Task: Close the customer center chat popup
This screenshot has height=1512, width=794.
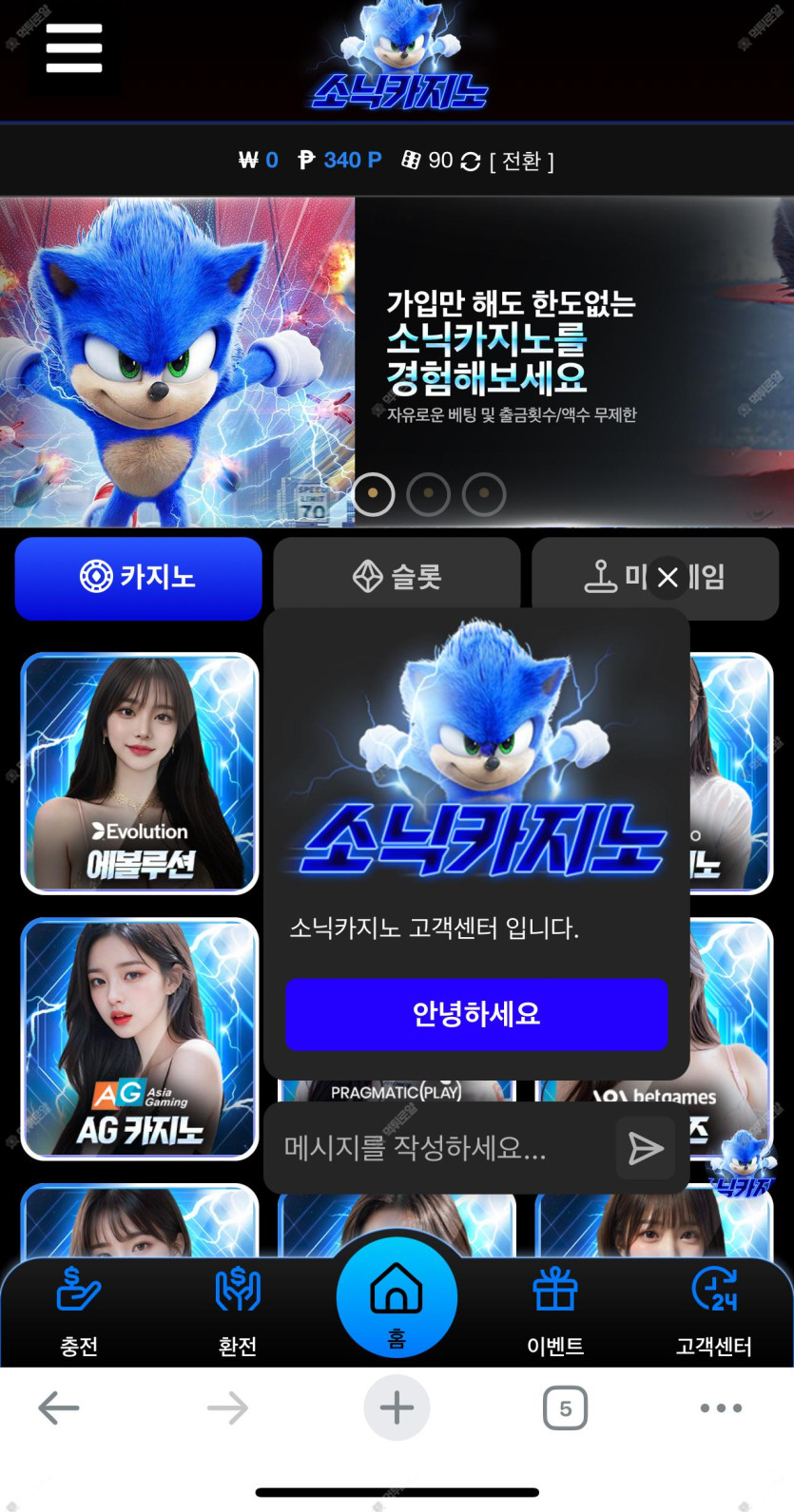Action: coord(668,577)
